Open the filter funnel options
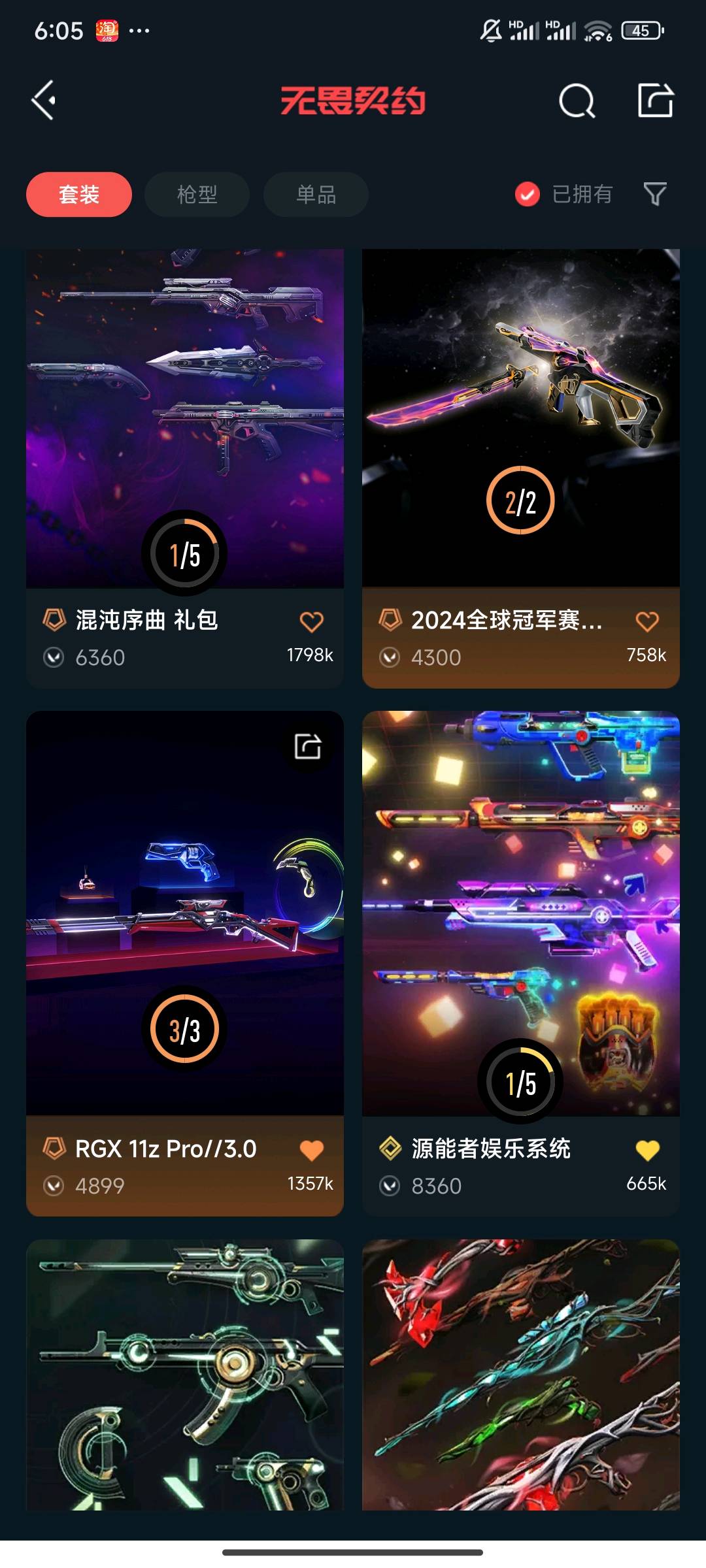Screen dimensions: 706x1568 [x=655, y=194]
